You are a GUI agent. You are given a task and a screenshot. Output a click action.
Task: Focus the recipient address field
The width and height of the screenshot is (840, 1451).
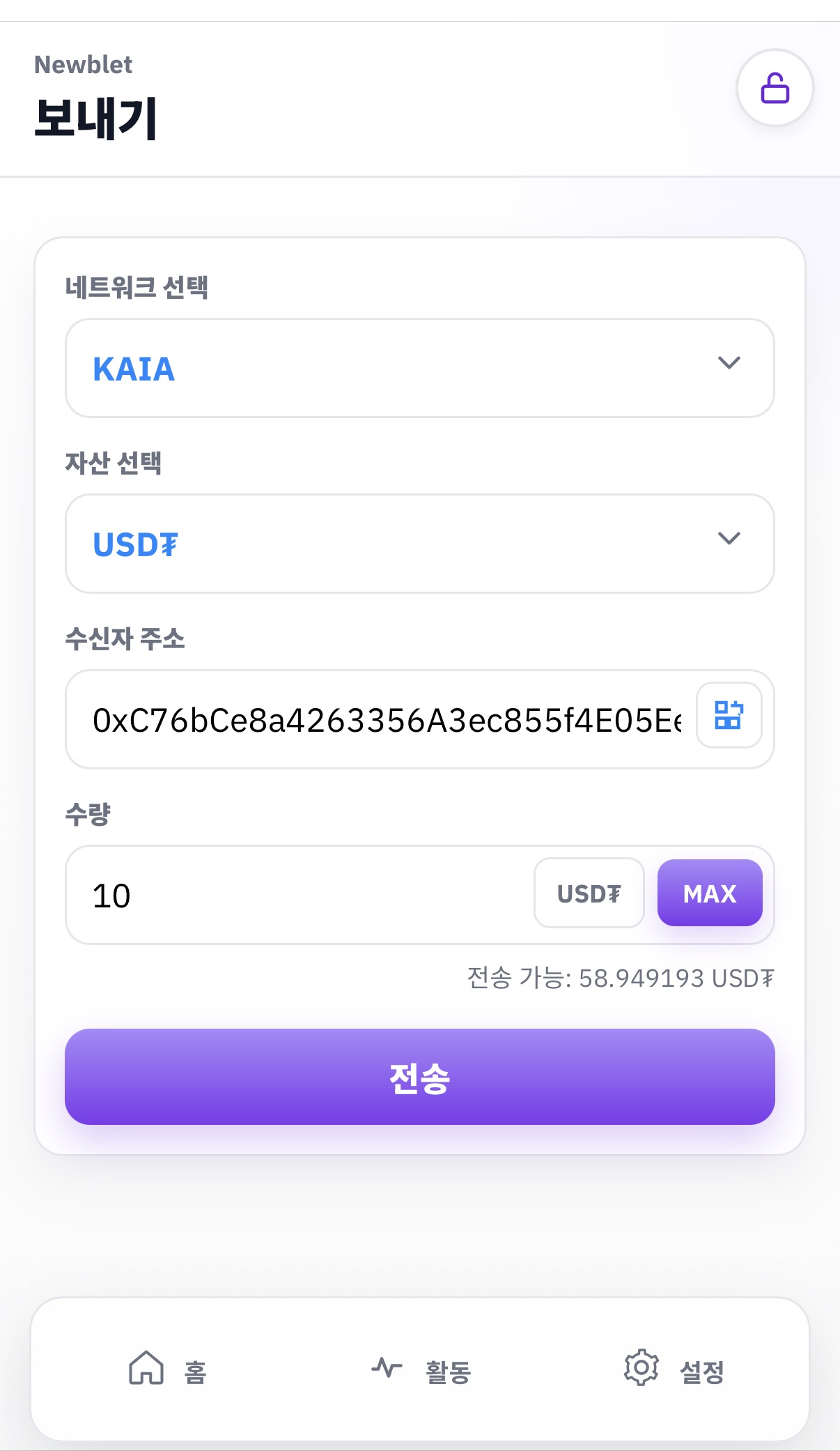tap(387, 720)
